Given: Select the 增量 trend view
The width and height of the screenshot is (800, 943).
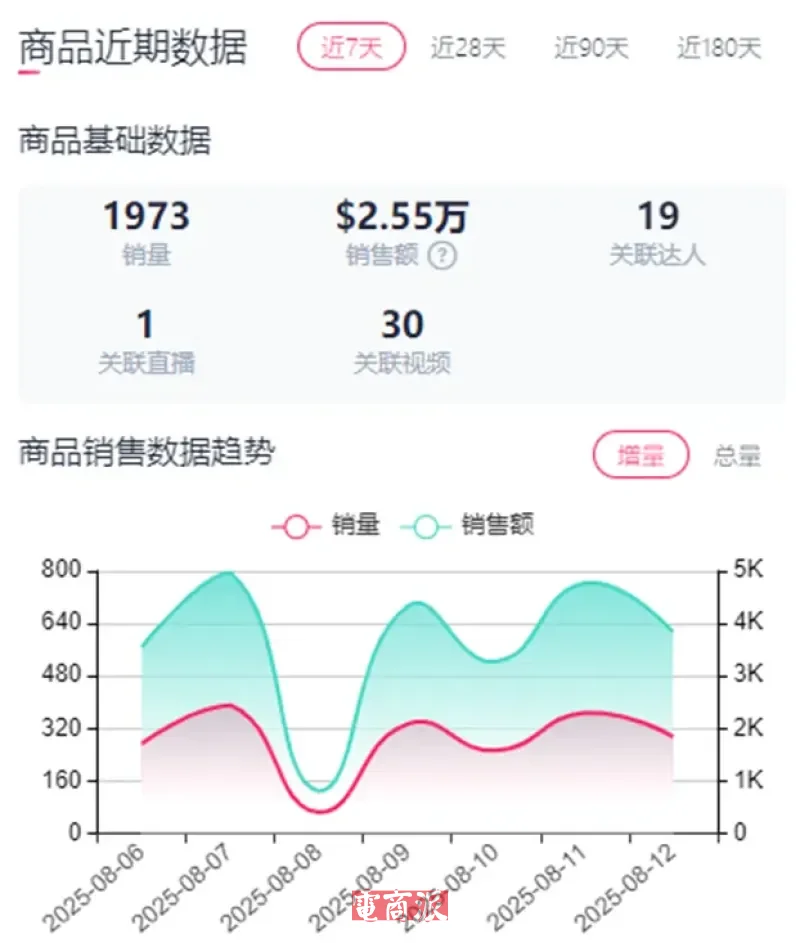Looking at the screenshot, I should pyautogui.click(x=641, y=456).
